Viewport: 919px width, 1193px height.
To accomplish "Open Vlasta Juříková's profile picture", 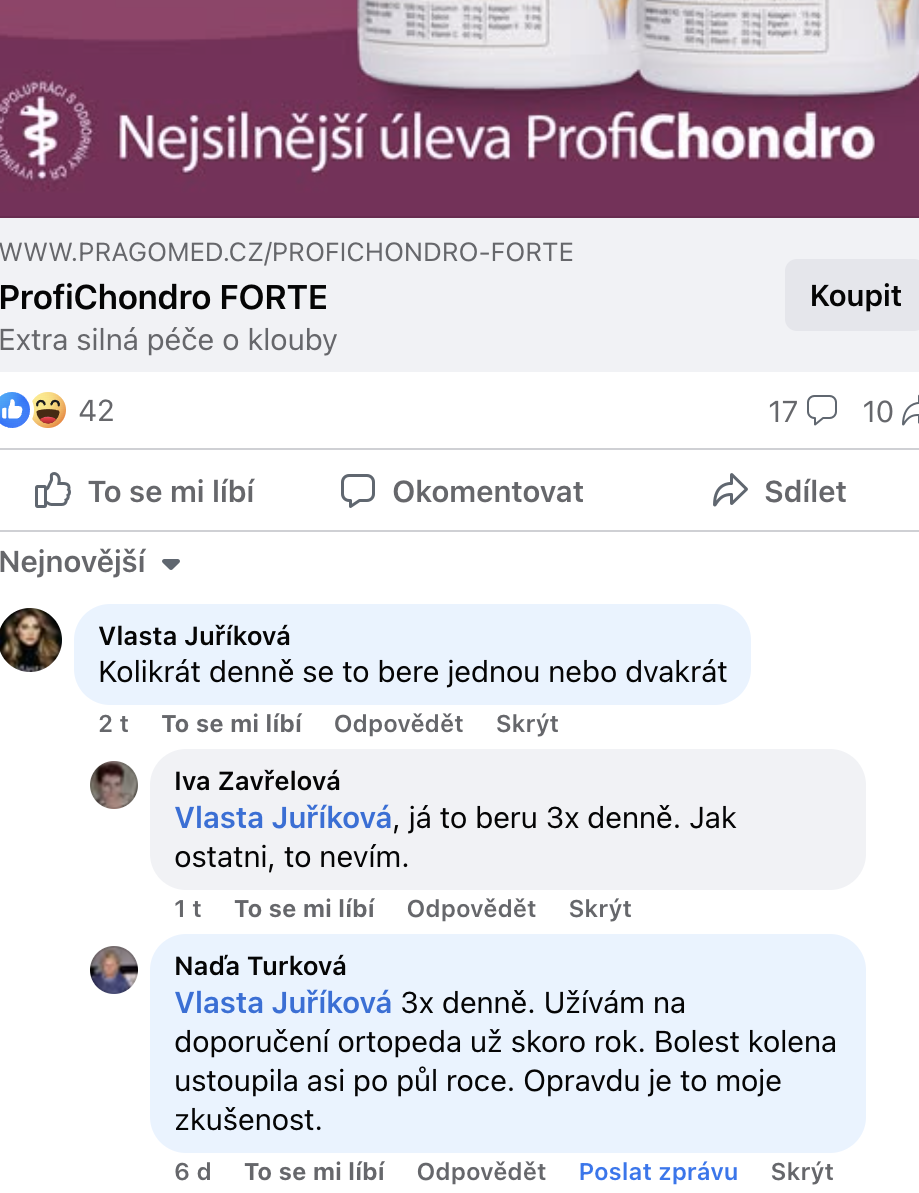I will pos(31,639).
